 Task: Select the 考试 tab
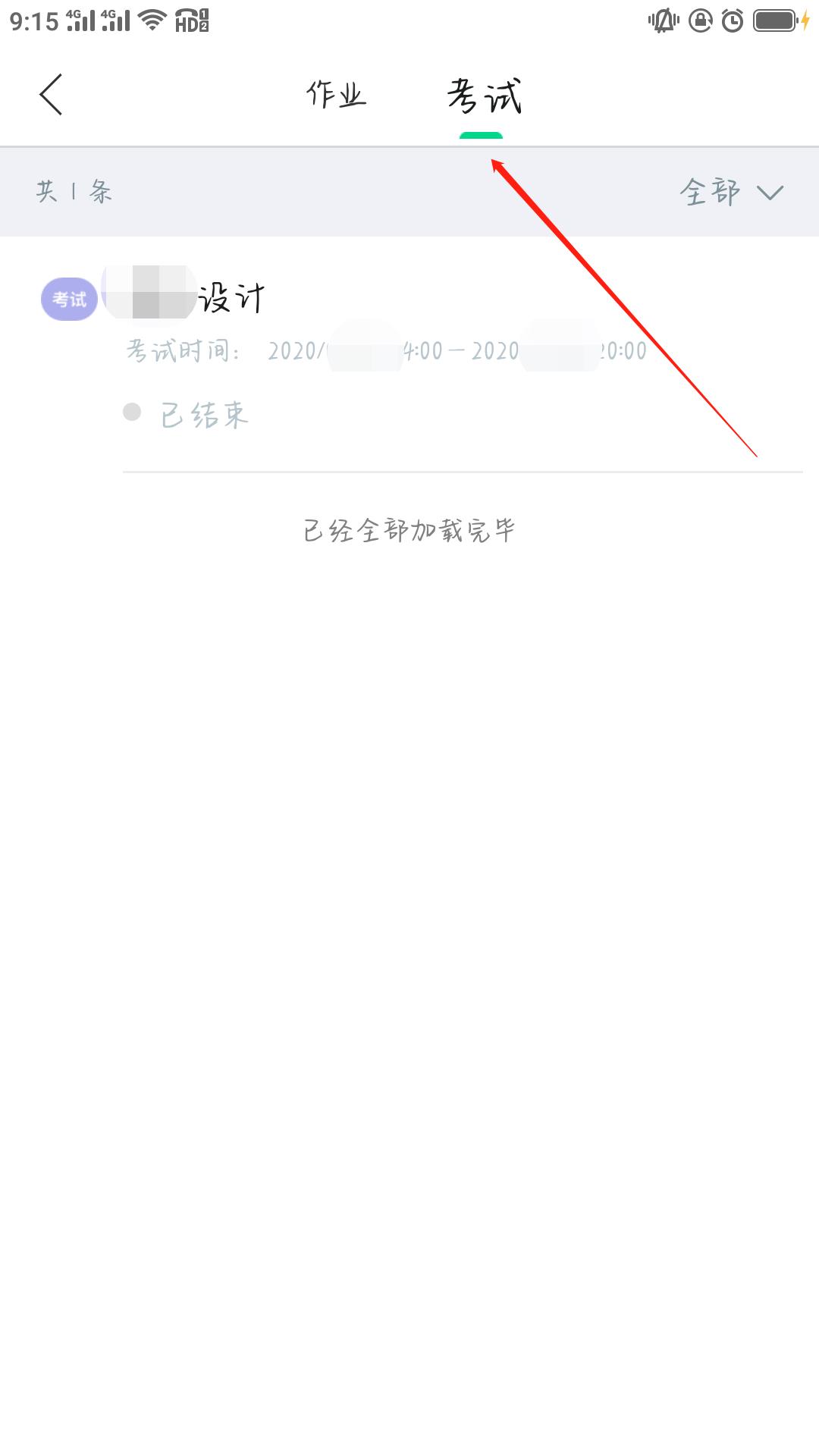(484, 97)
